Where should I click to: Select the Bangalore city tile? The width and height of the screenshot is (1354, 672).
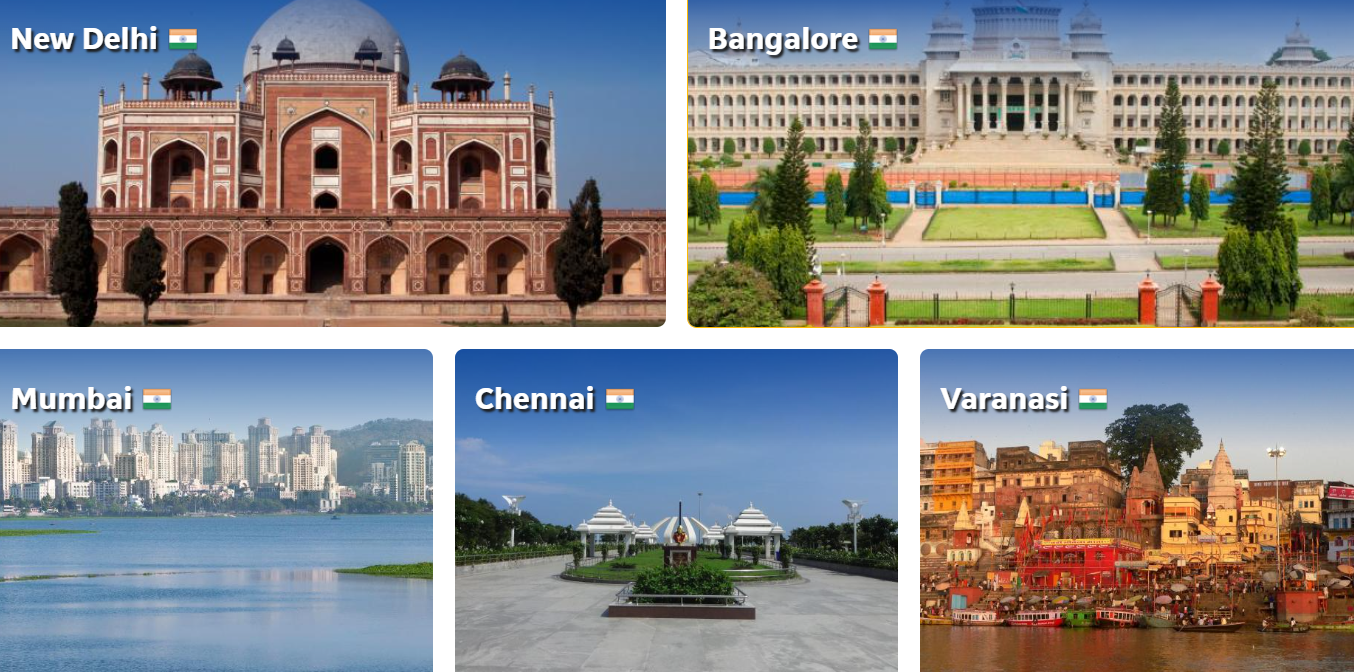click(1020, 163)
